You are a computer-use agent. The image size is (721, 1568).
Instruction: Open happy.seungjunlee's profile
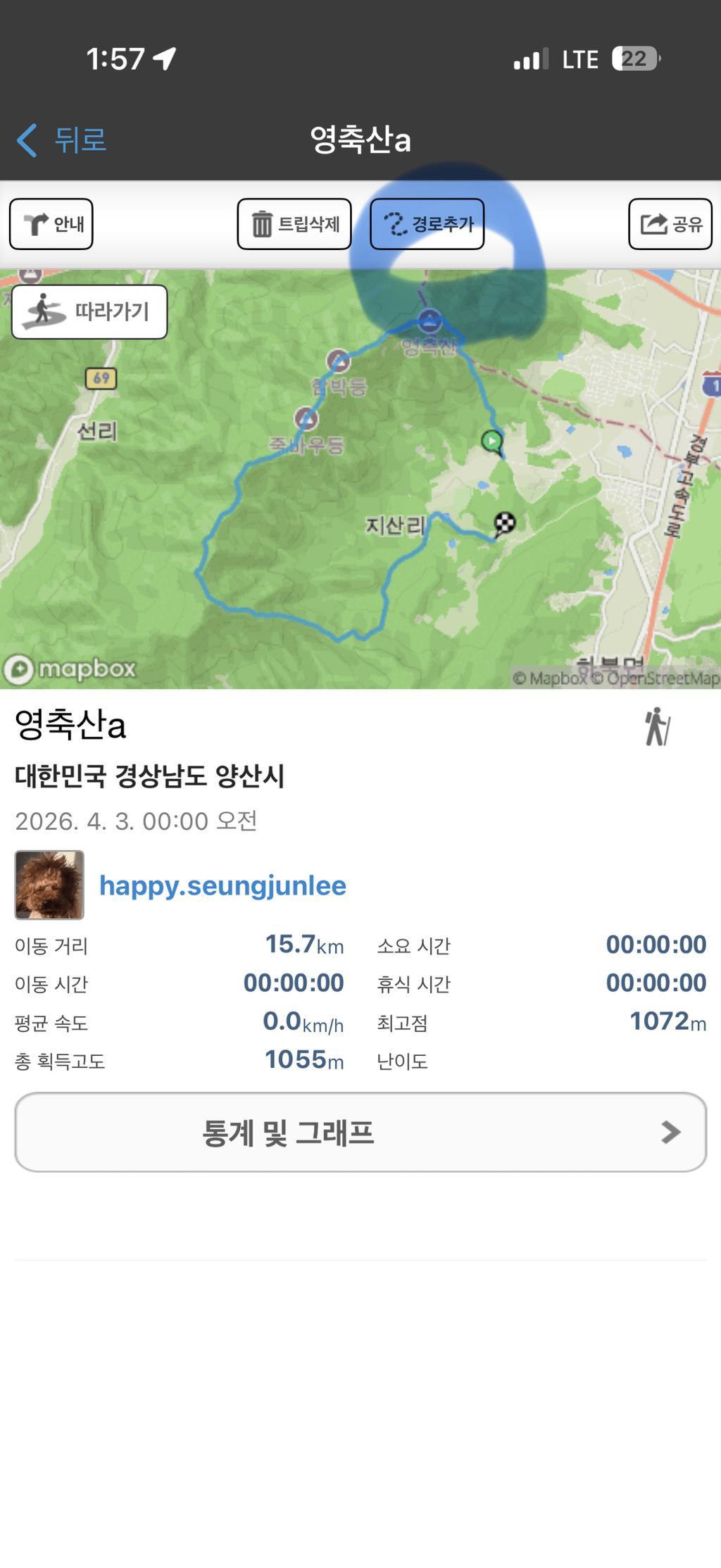(222, 885)
